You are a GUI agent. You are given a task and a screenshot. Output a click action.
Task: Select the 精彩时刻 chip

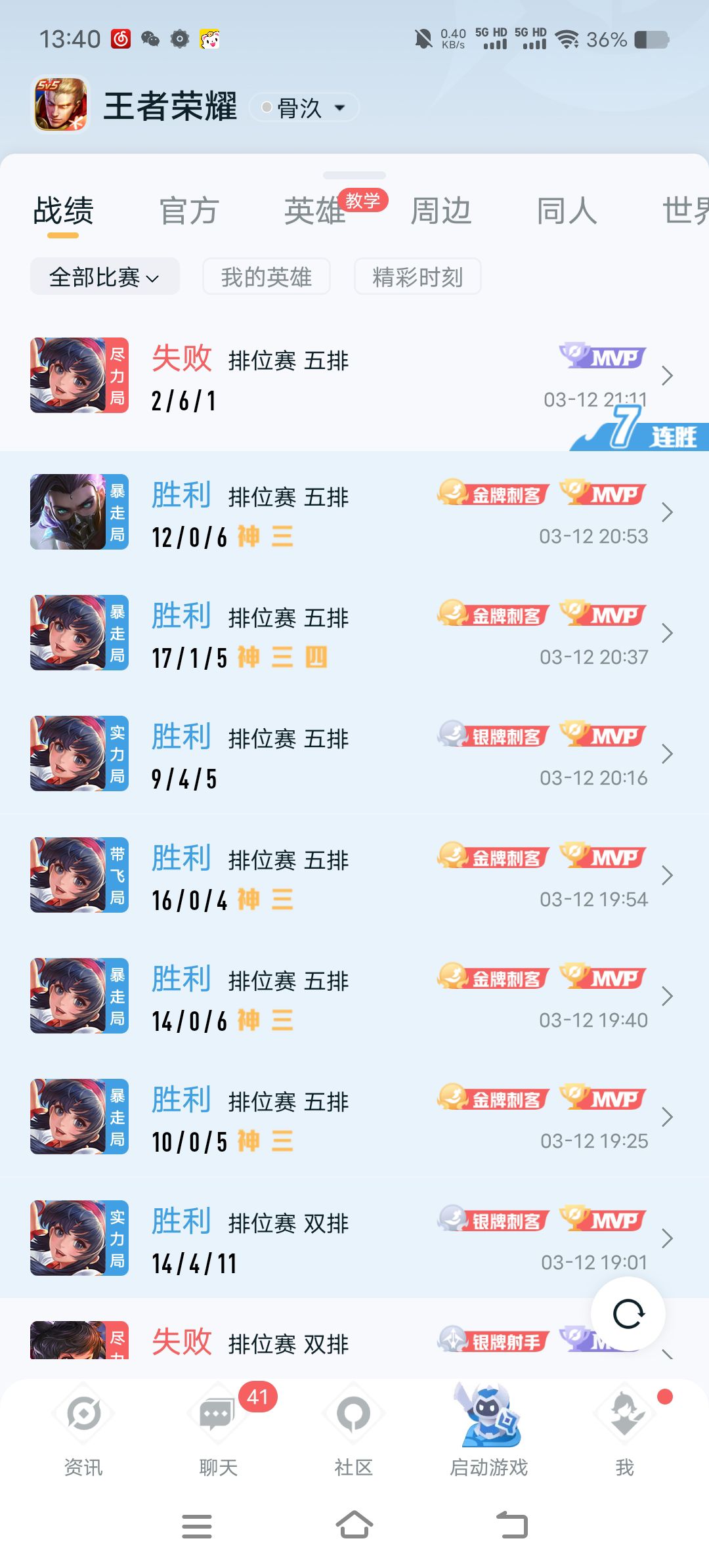pos(418,277)
